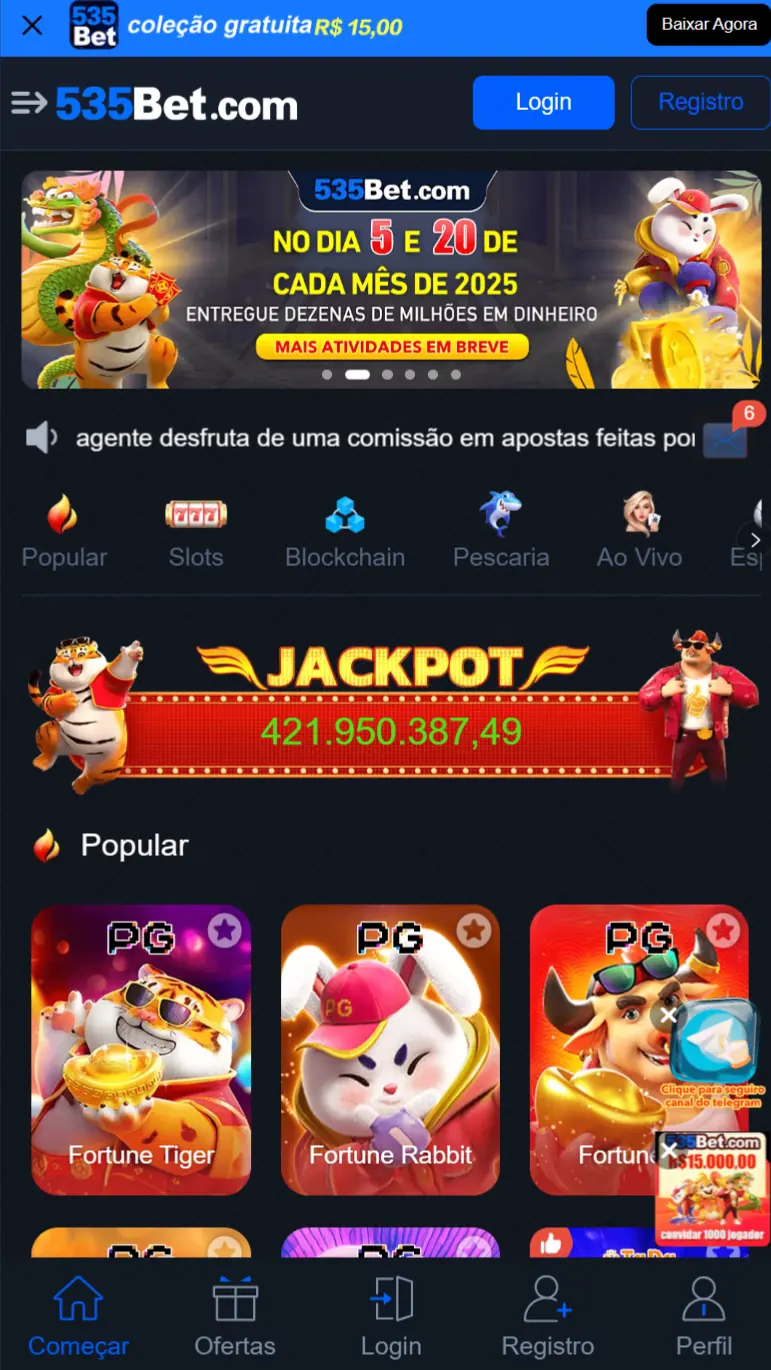The image size is (771, 1370).
Task: Show more categories with the arrow
Action: [x=755, y=540]
